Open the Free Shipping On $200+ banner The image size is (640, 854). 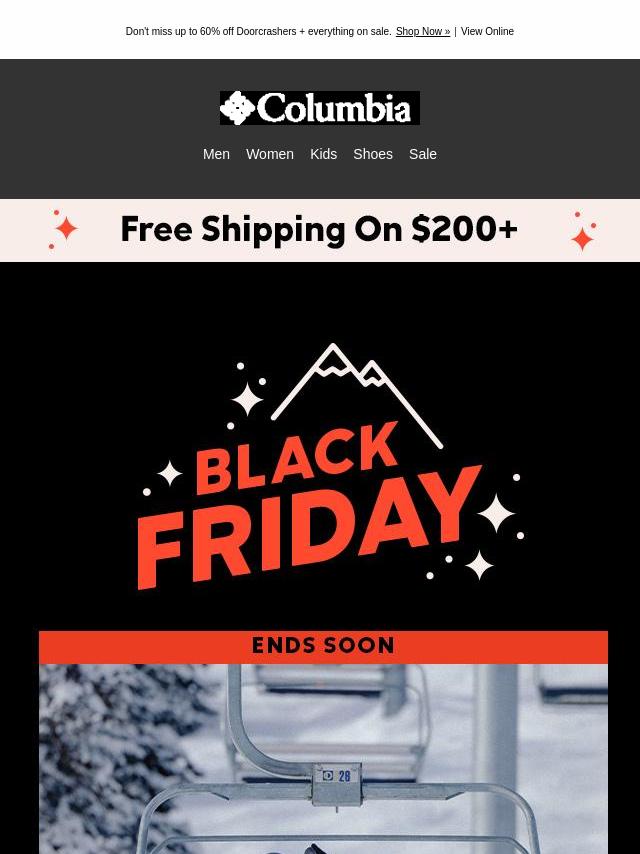pos(320,230)
